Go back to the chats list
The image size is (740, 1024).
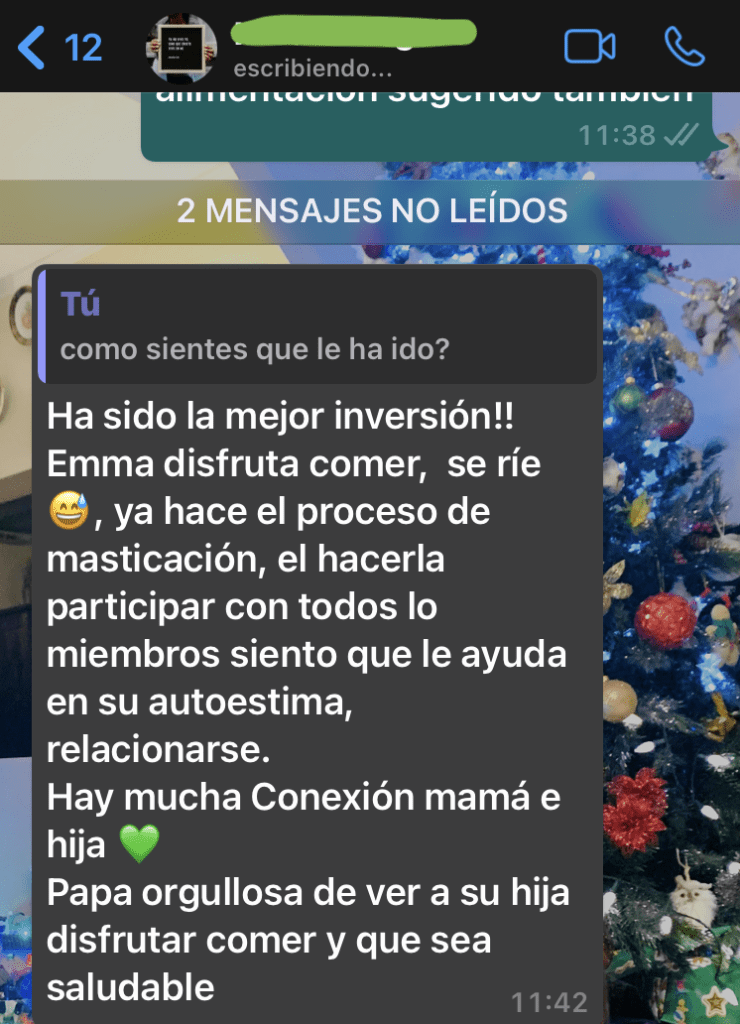pyautogui.click(x=58, y=47)
